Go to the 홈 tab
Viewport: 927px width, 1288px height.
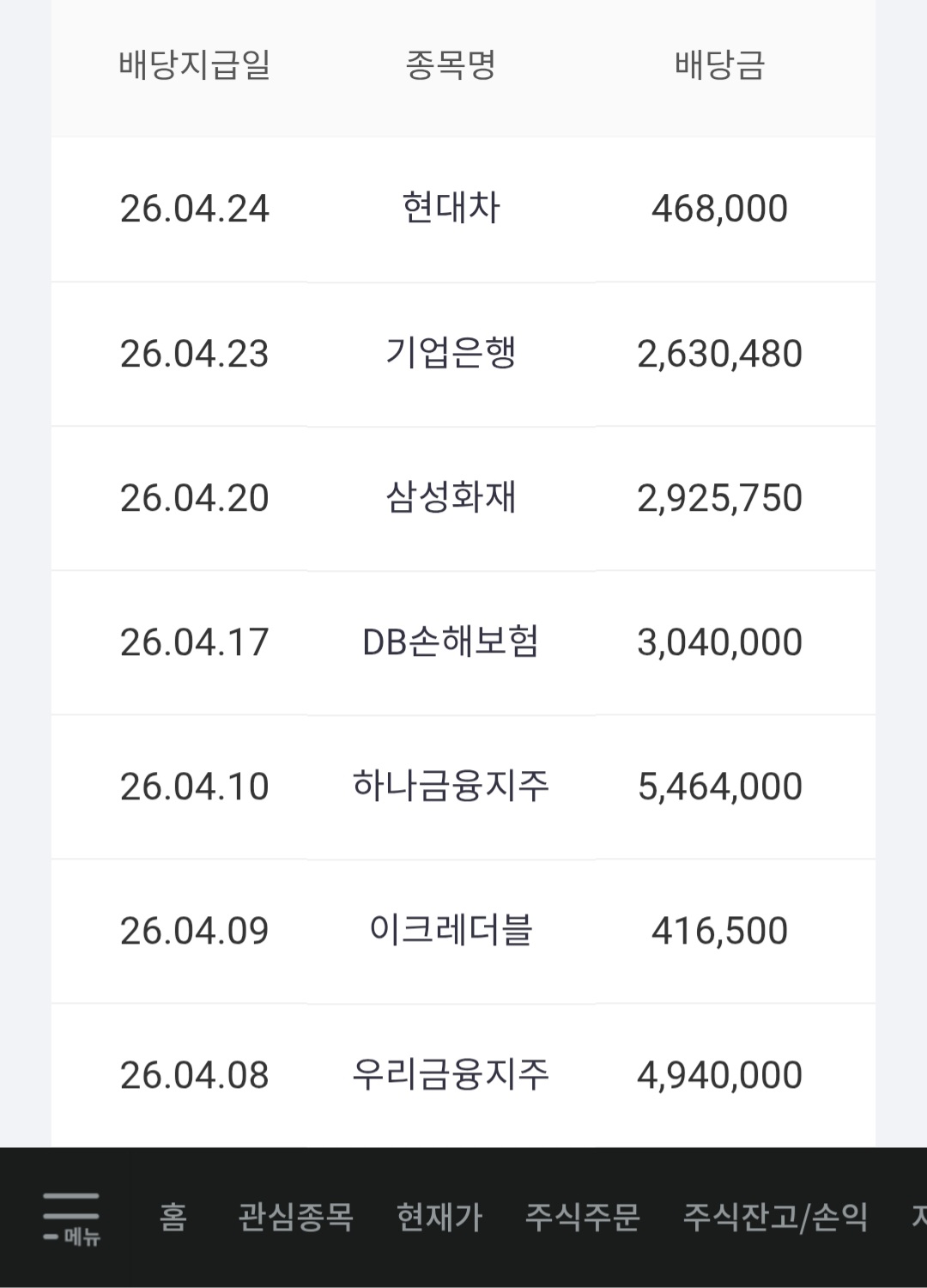pyautogui.click(x=173, y=1218)
